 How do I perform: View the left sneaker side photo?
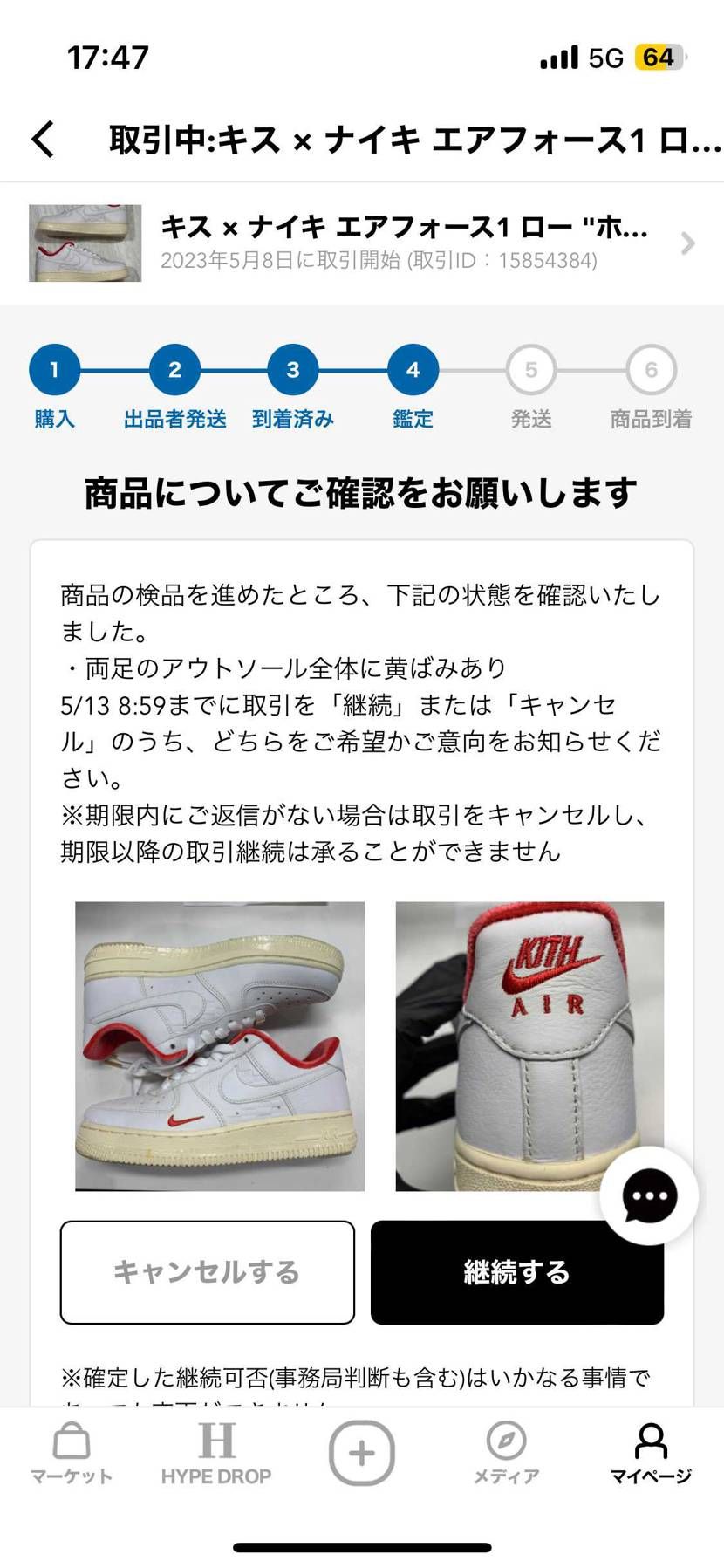[219, 1043]
